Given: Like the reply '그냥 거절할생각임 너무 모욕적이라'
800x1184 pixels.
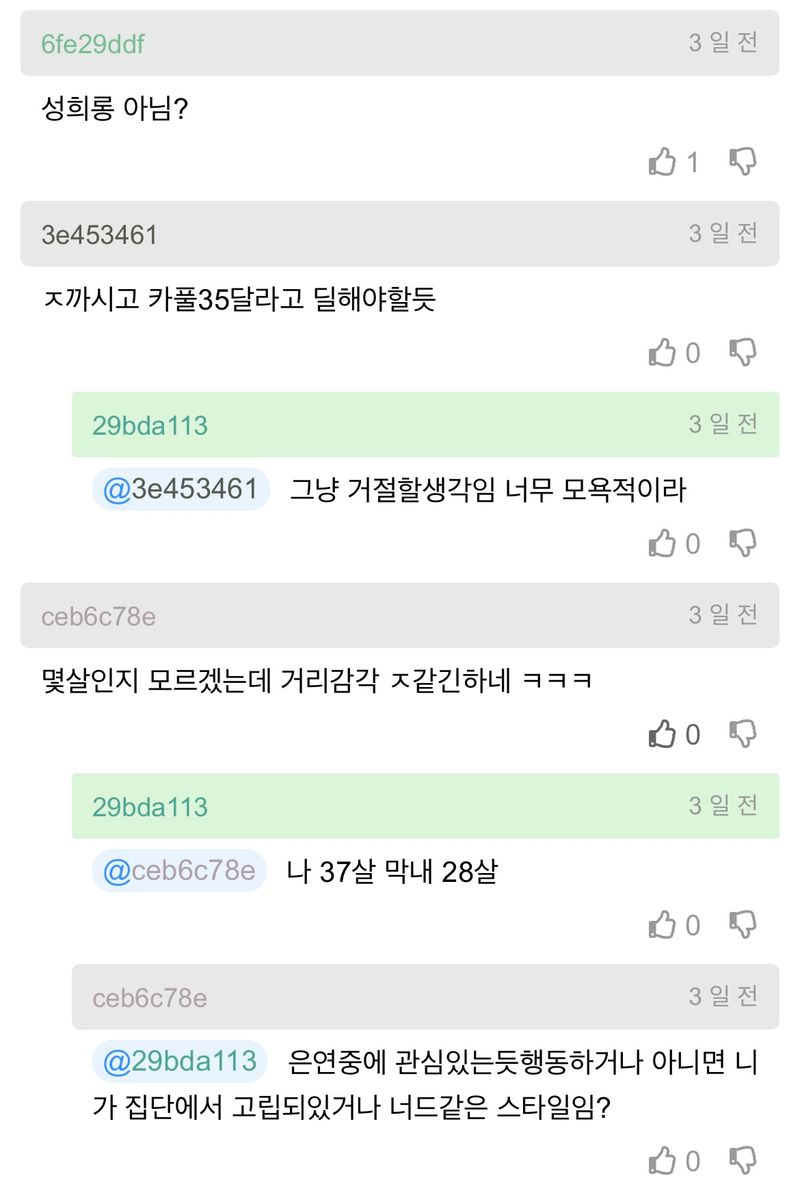Looking at the screenshot, I should pos(663,543).
